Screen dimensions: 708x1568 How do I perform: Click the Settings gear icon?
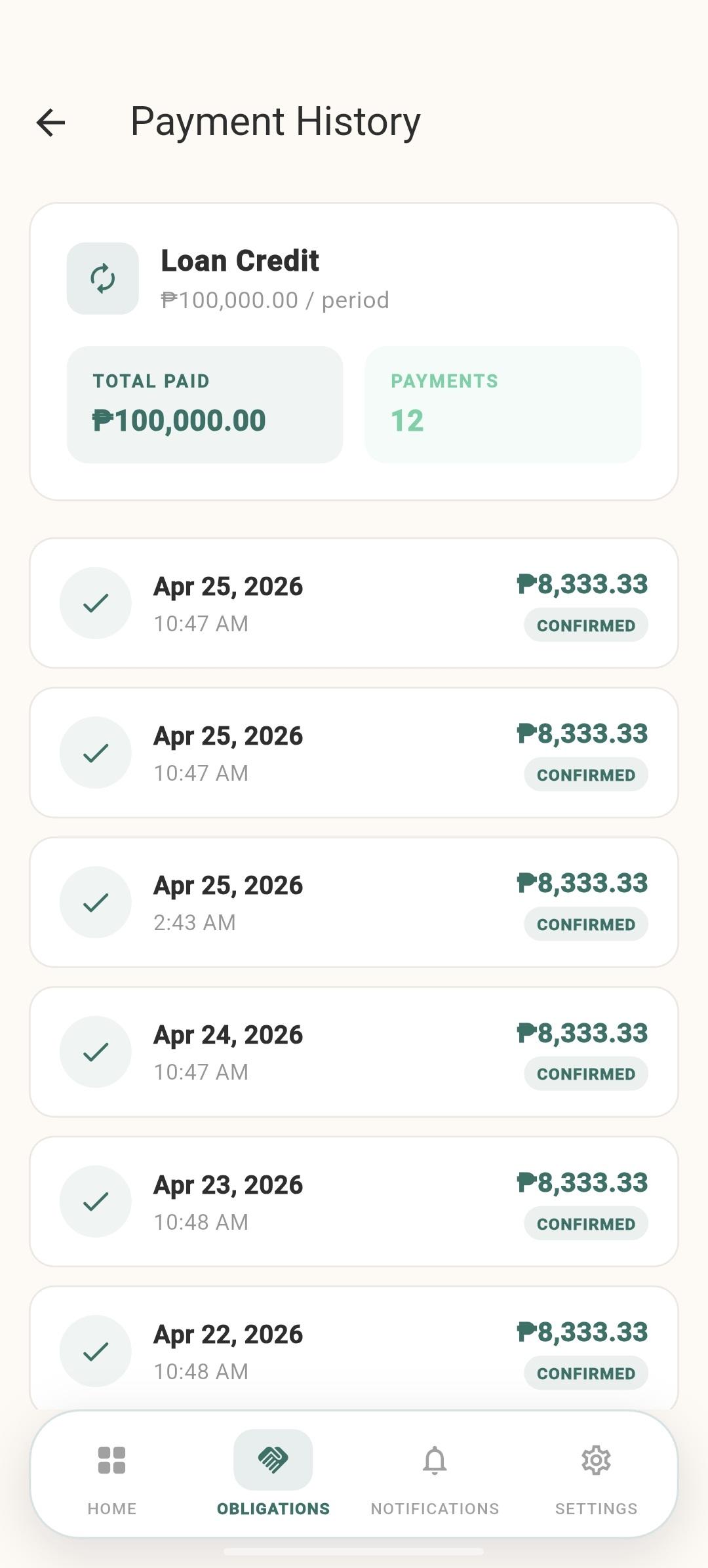pyautogui.click(x=595, y=1460)
